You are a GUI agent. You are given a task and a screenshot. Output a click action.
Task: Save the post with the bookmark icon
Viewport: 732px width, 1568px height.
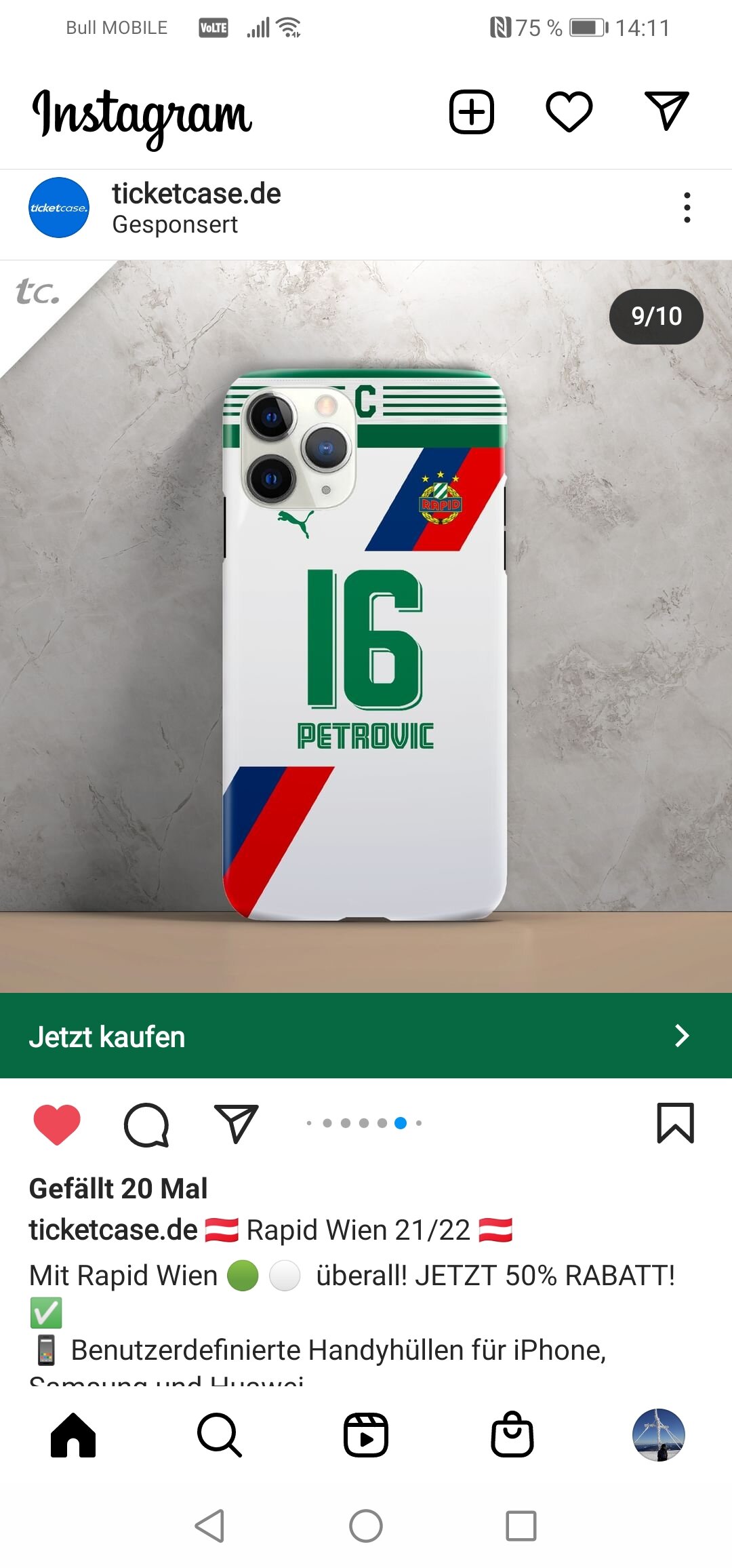coord(676,1123)
